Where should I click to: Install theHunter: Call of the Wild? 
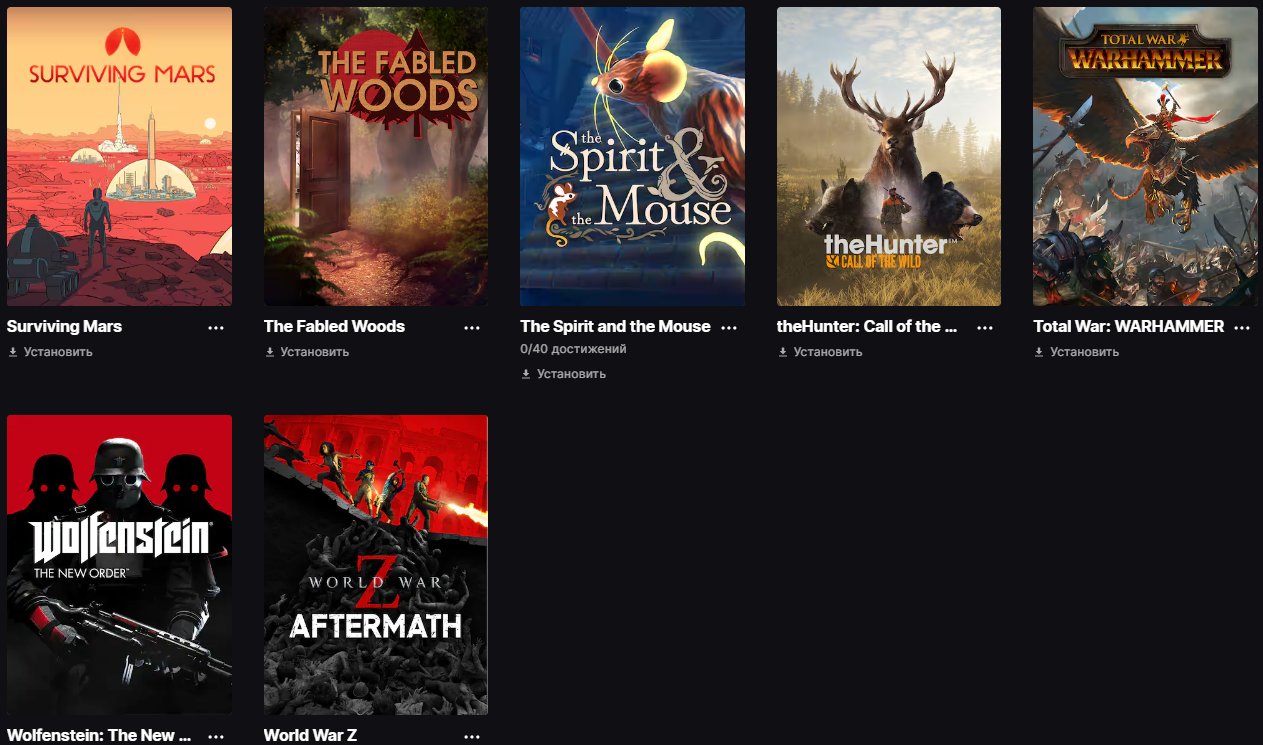[827, 352]
